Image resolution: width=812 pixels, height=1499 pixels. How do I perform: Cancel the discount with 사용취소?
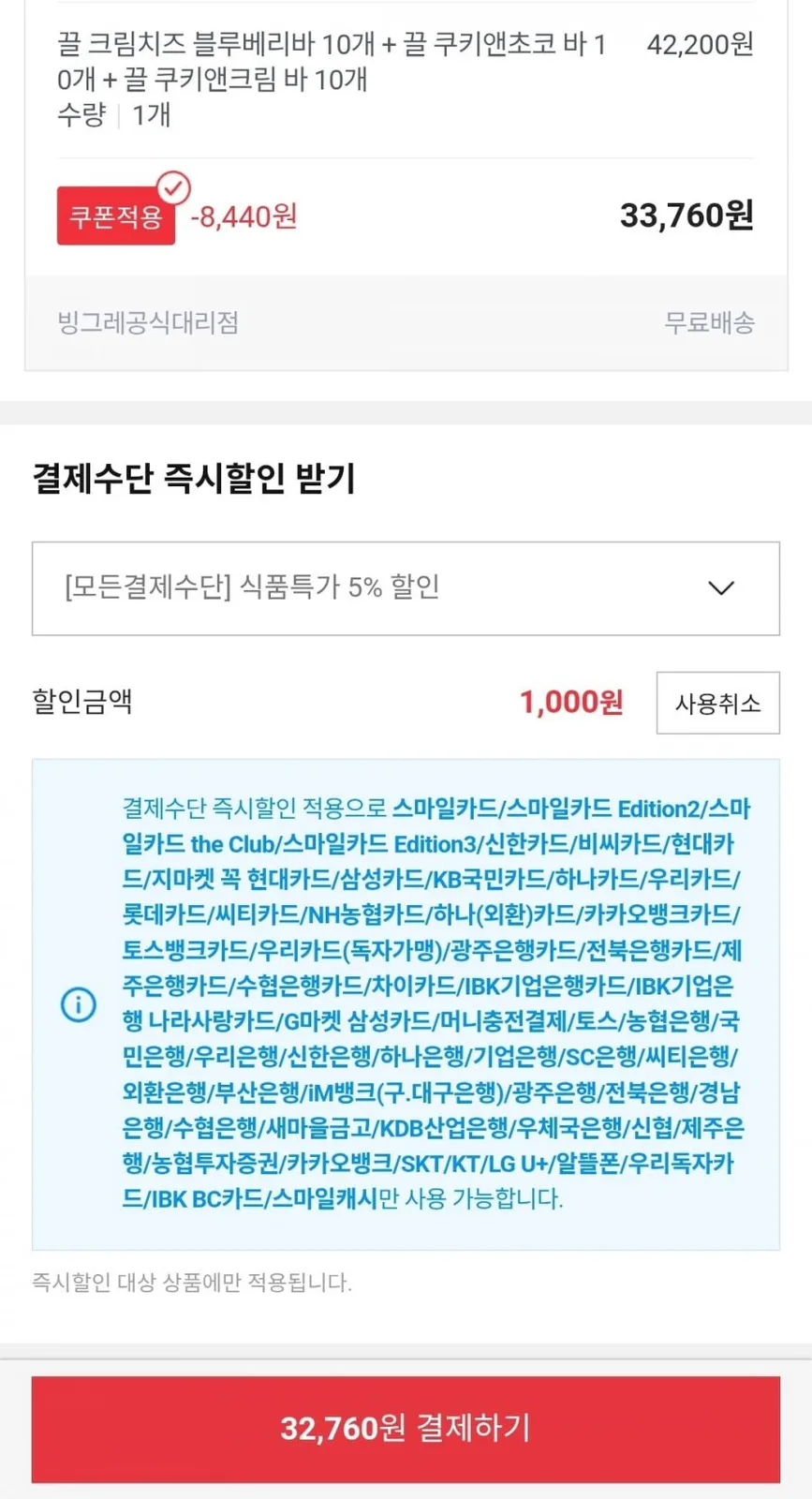[717, 703]
